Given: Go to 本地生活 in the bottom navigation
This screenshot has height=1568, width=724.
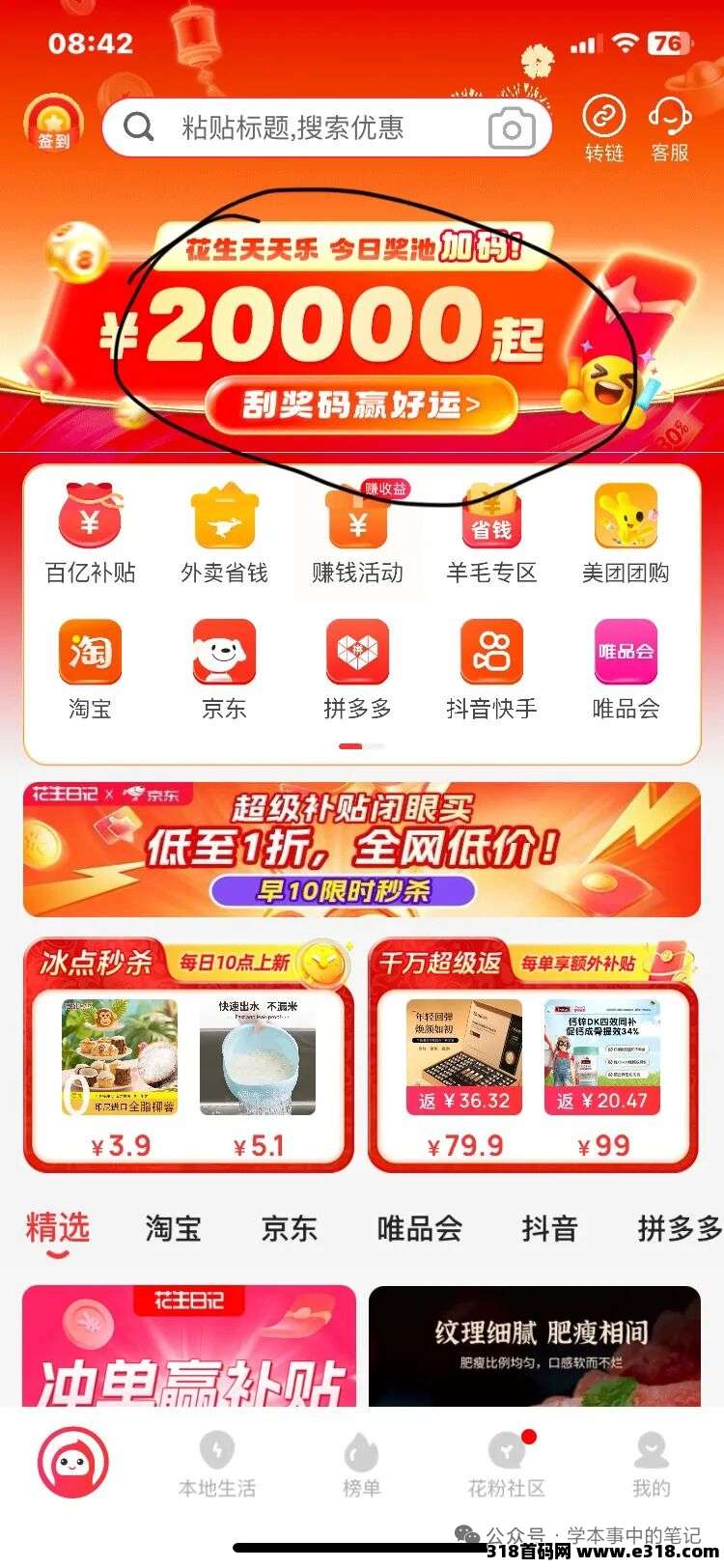Looking at the screenshot, I should (217, 1464).
